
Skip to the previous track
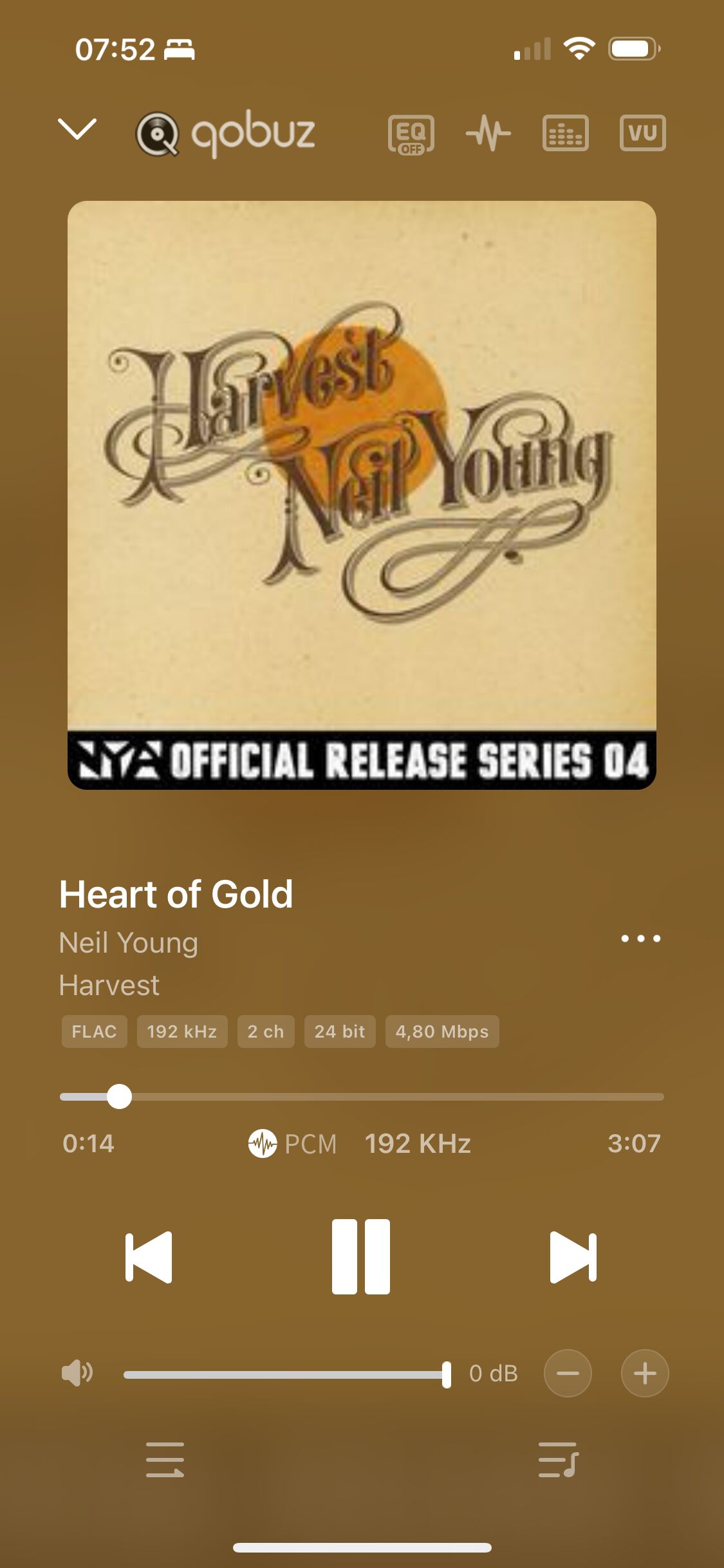click(149, 1257)
